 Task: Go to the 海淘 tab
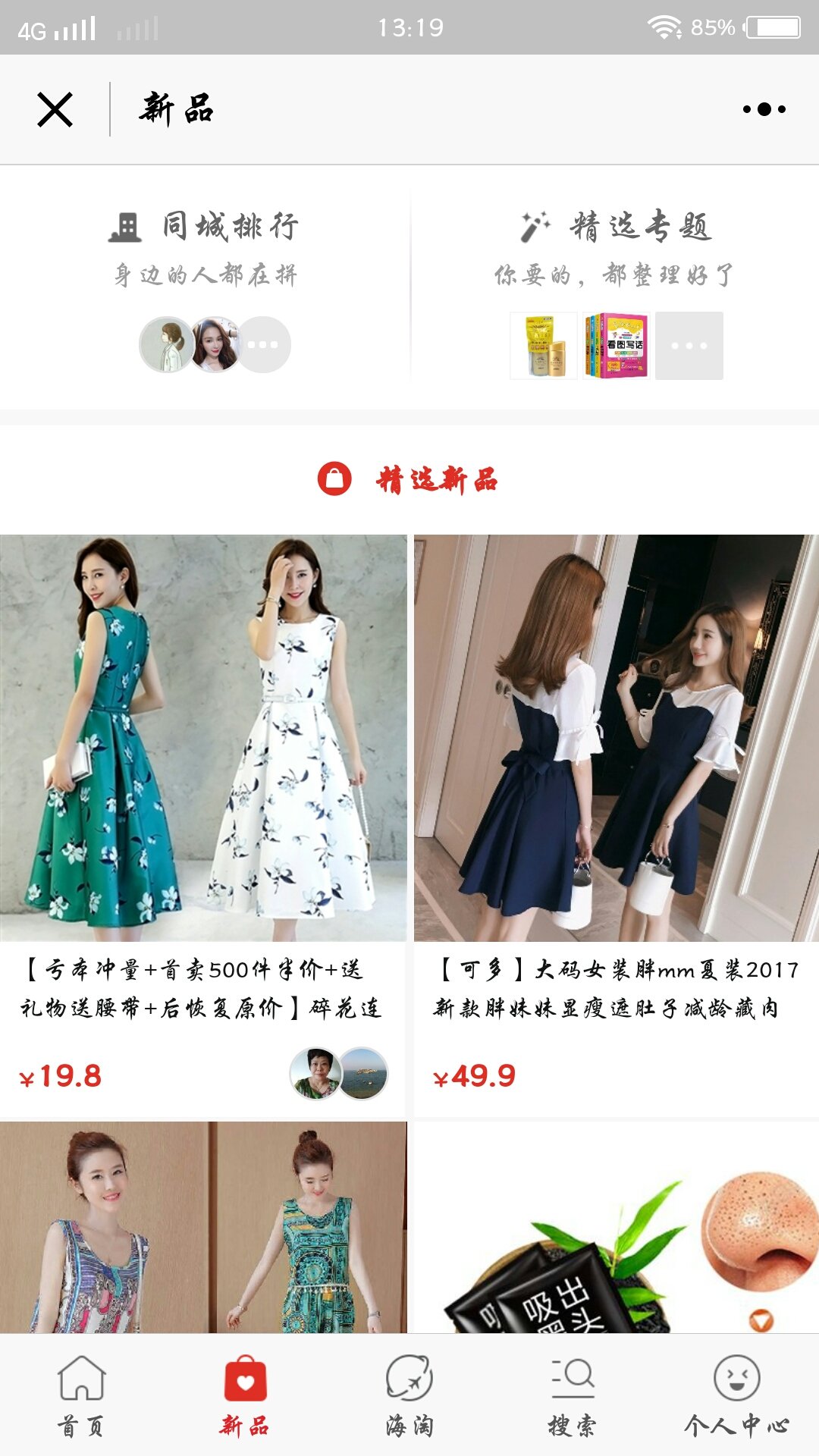coord(409,1397)
